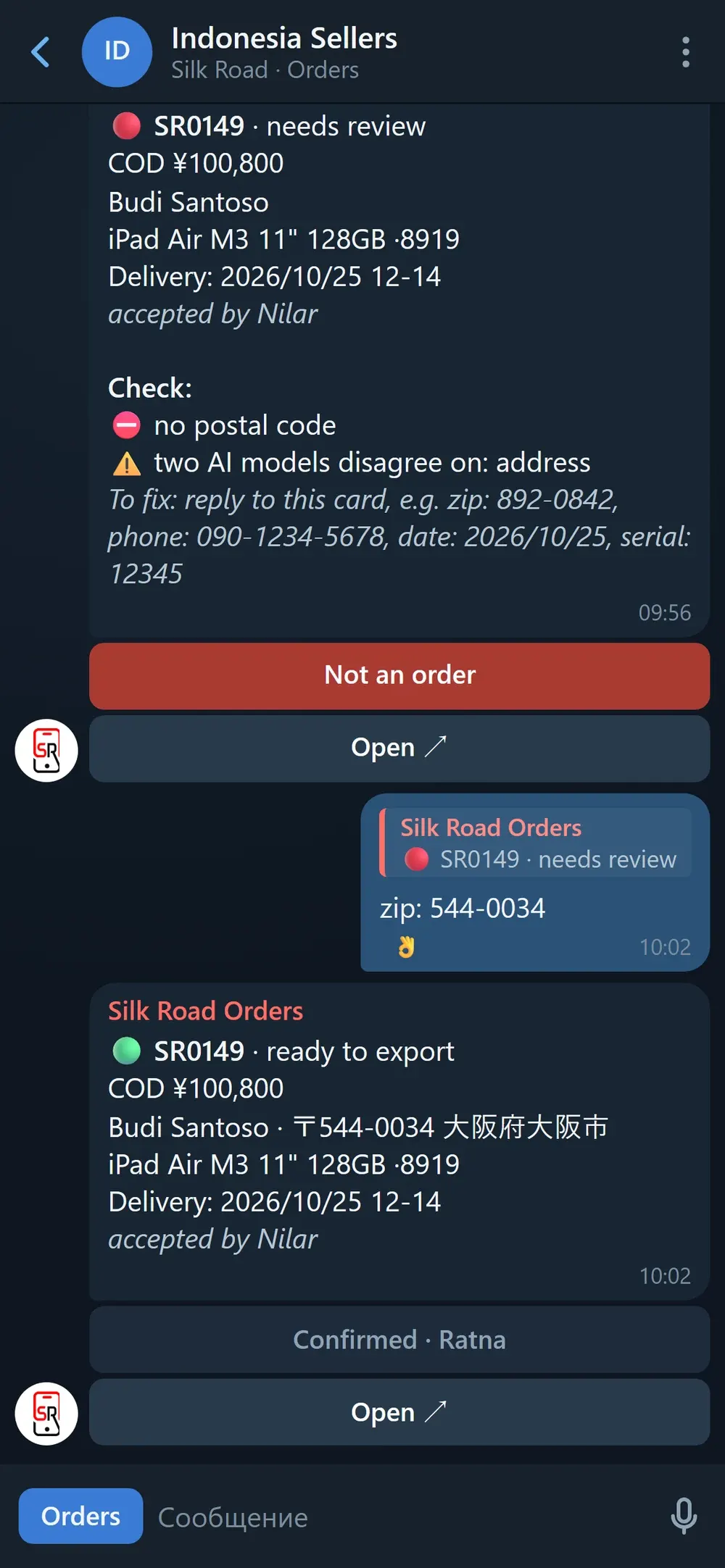This screenshot has height=1568, width=725.
Task: Tap the OK hand reaction on zip reply
Action: pyautogui.click(x=407, y=946)
